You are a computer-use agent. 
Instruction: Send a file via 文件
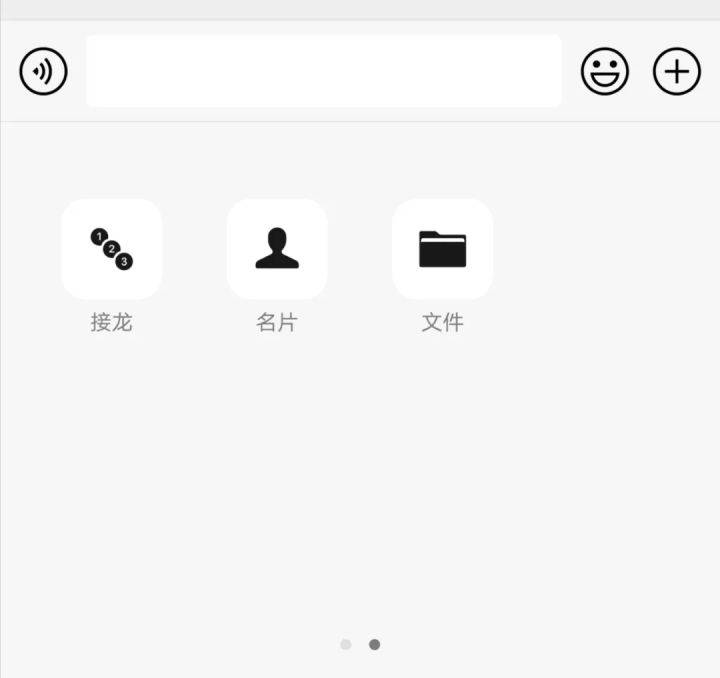(442, 249)
